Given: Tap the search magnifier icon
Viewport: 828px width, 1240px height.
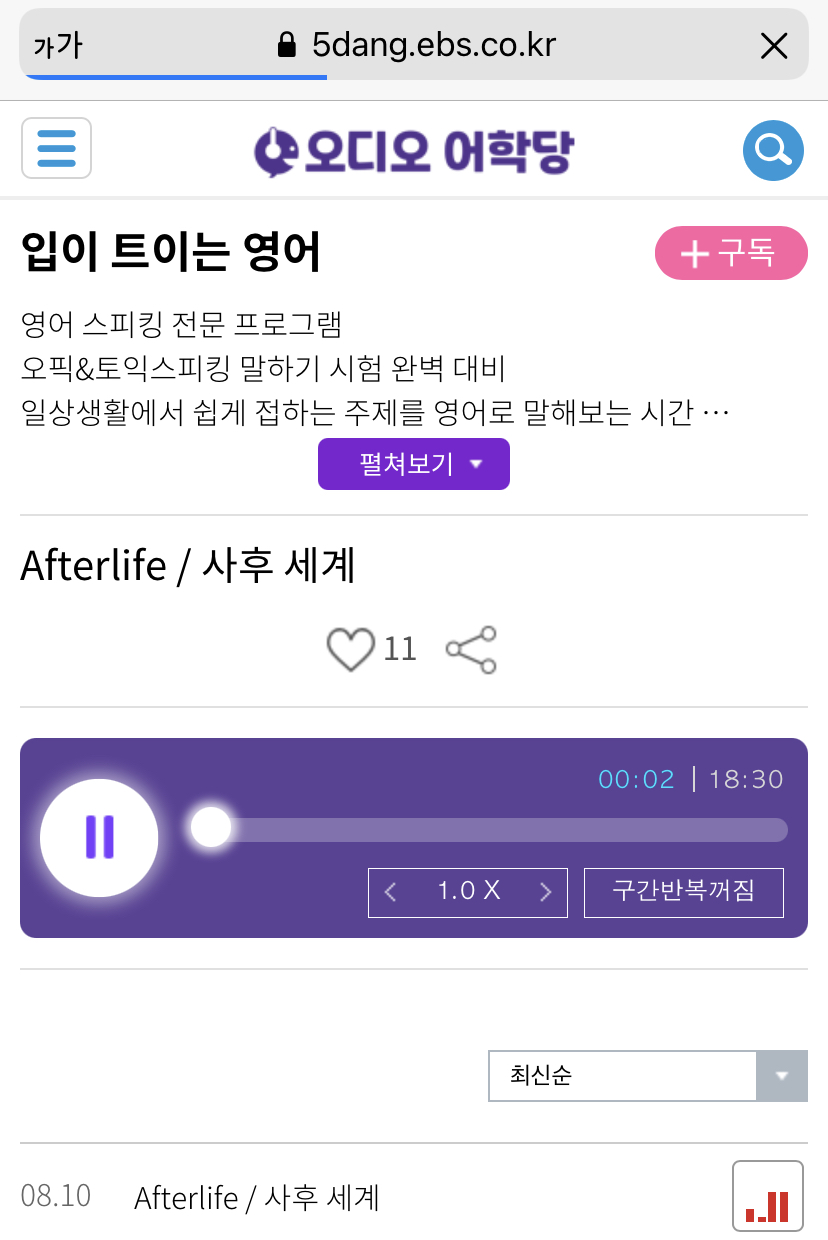Looking at the screenshot, I should (771, 150).
